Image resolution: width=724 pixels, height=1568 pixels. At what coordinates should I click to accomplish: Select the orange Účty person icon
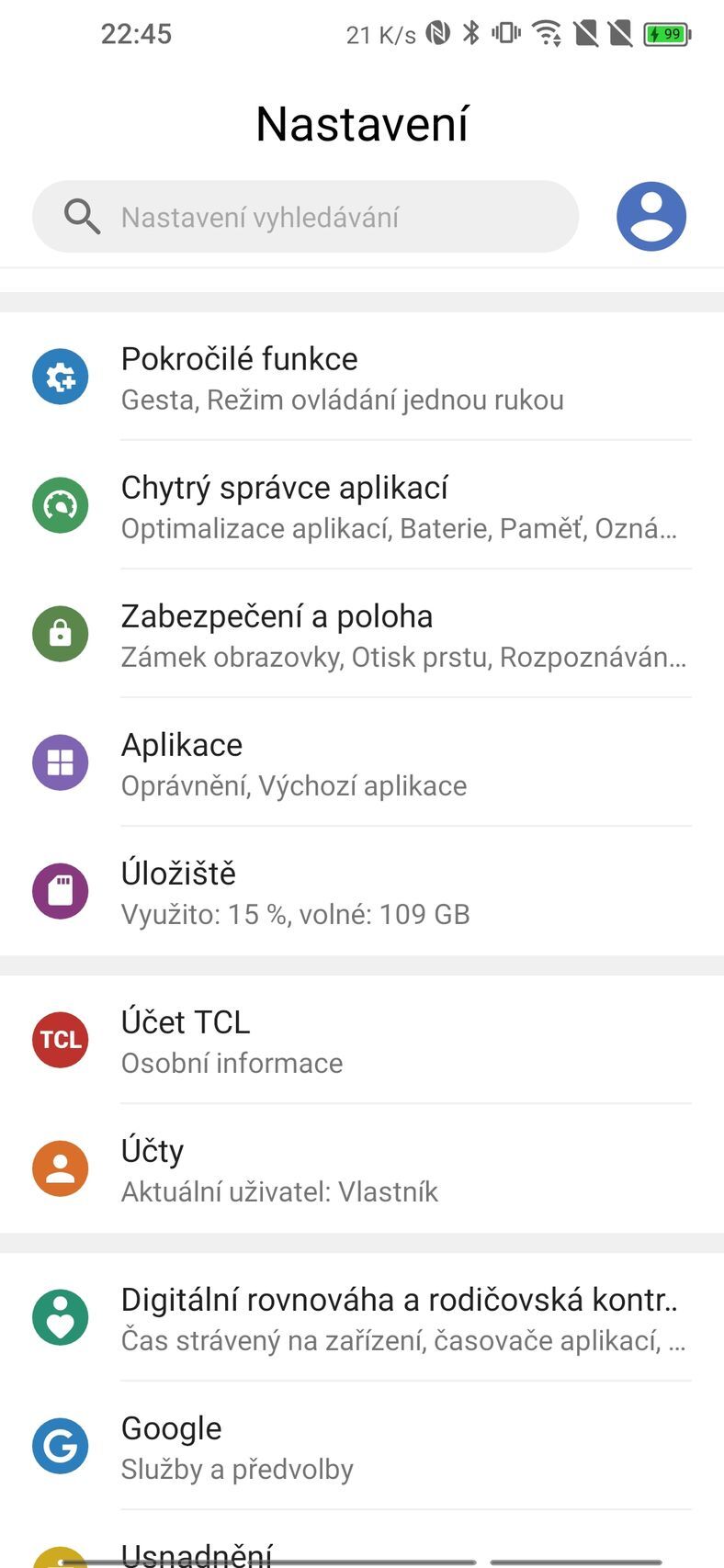tap(60, 1168)
